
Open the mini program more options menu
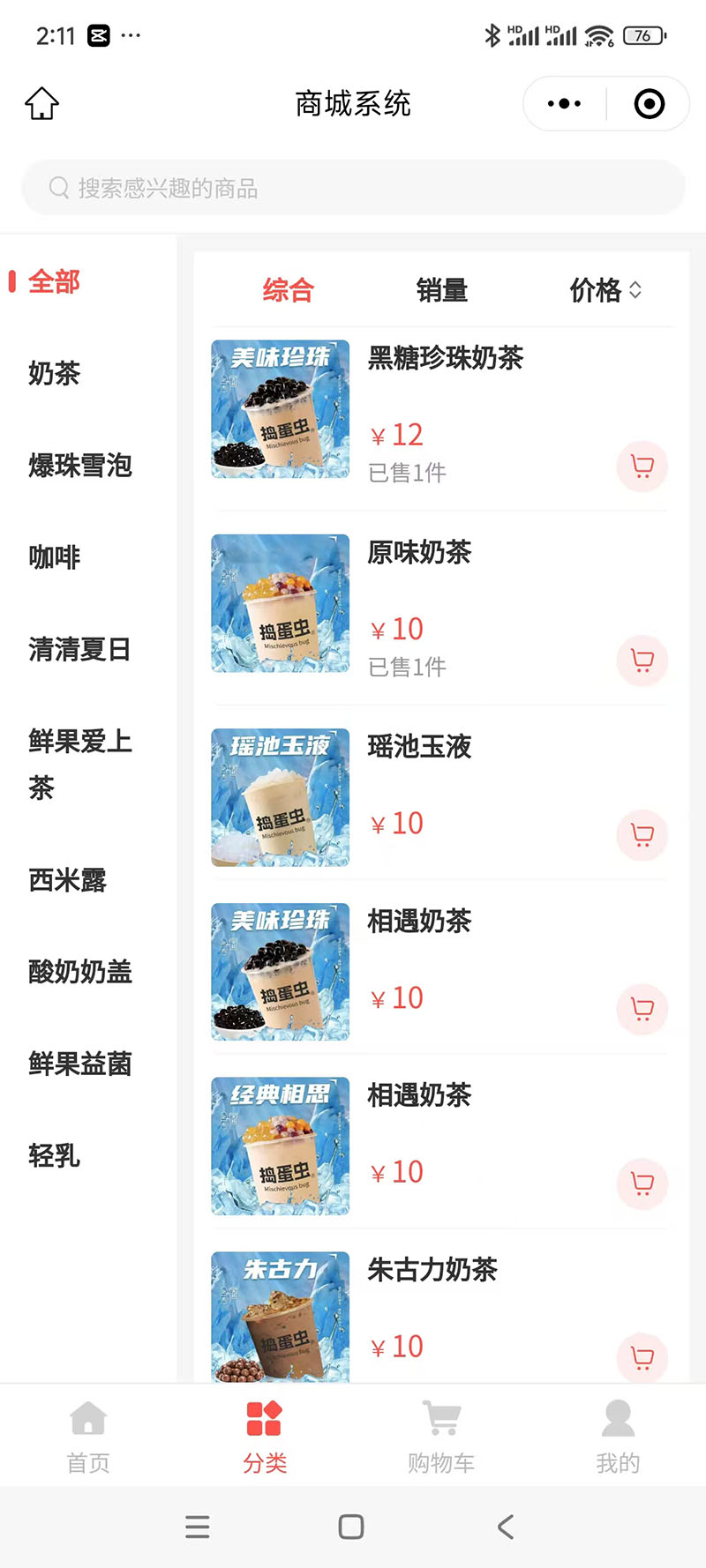click(564, 103)
